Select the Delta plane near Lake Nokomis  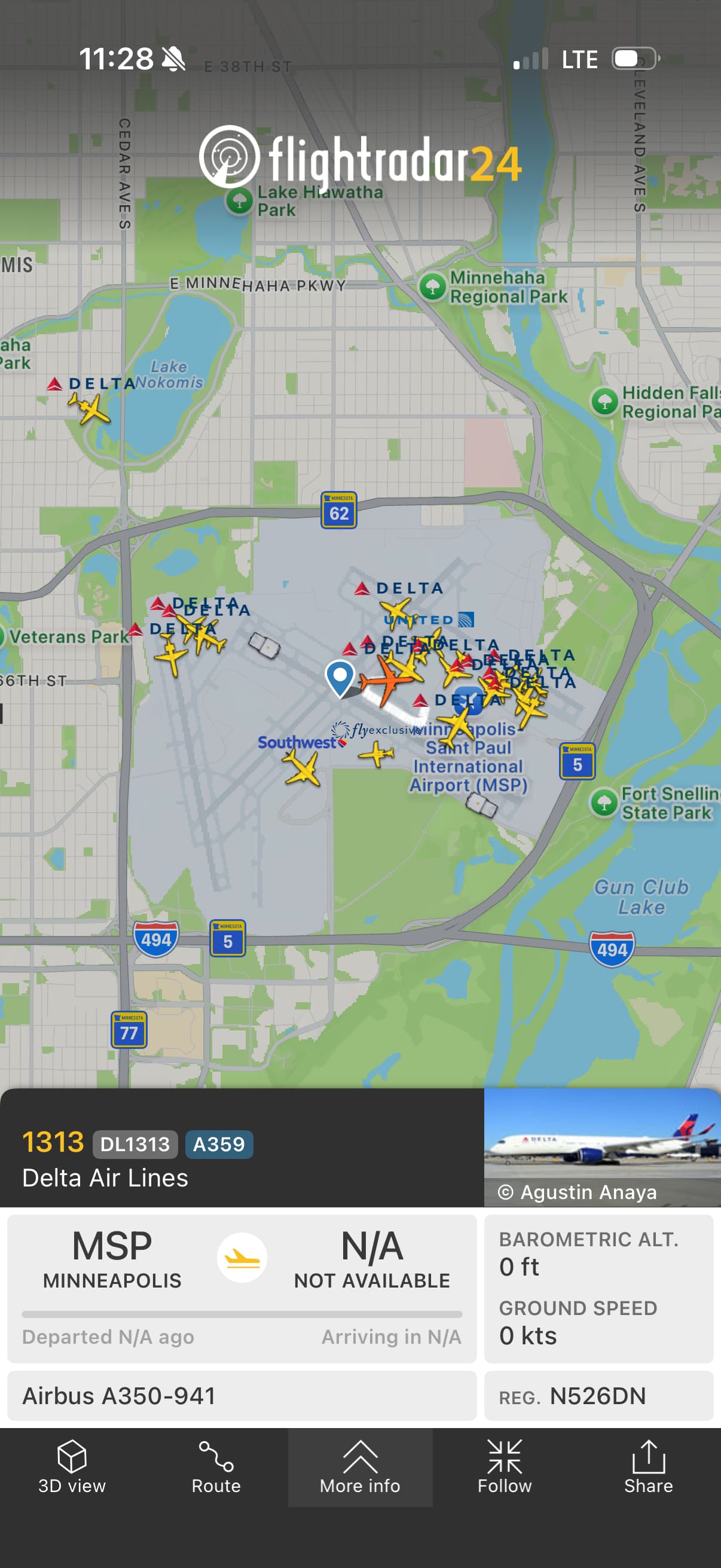tap(90, 408)
